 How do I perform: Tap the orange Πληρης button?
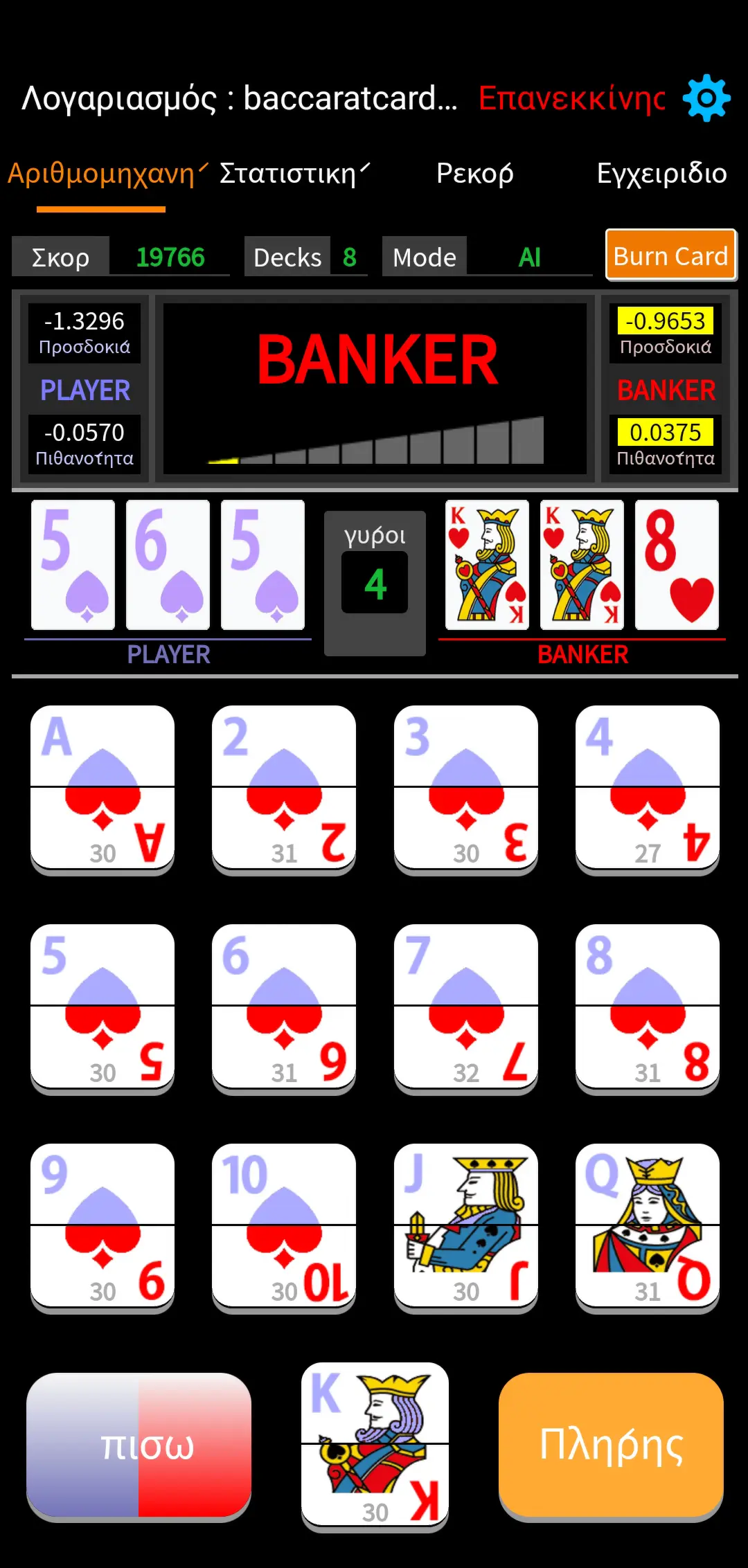pos(611,1445)
